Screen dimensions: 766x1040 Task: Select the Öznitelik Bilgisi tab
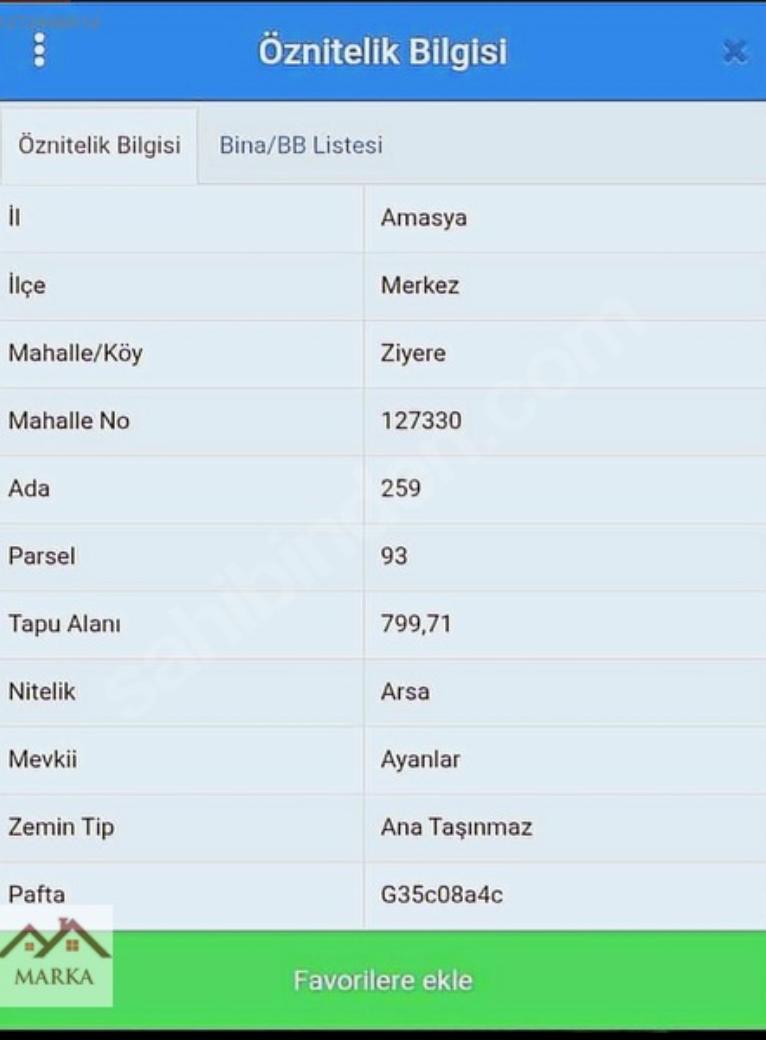pos(99,145)
